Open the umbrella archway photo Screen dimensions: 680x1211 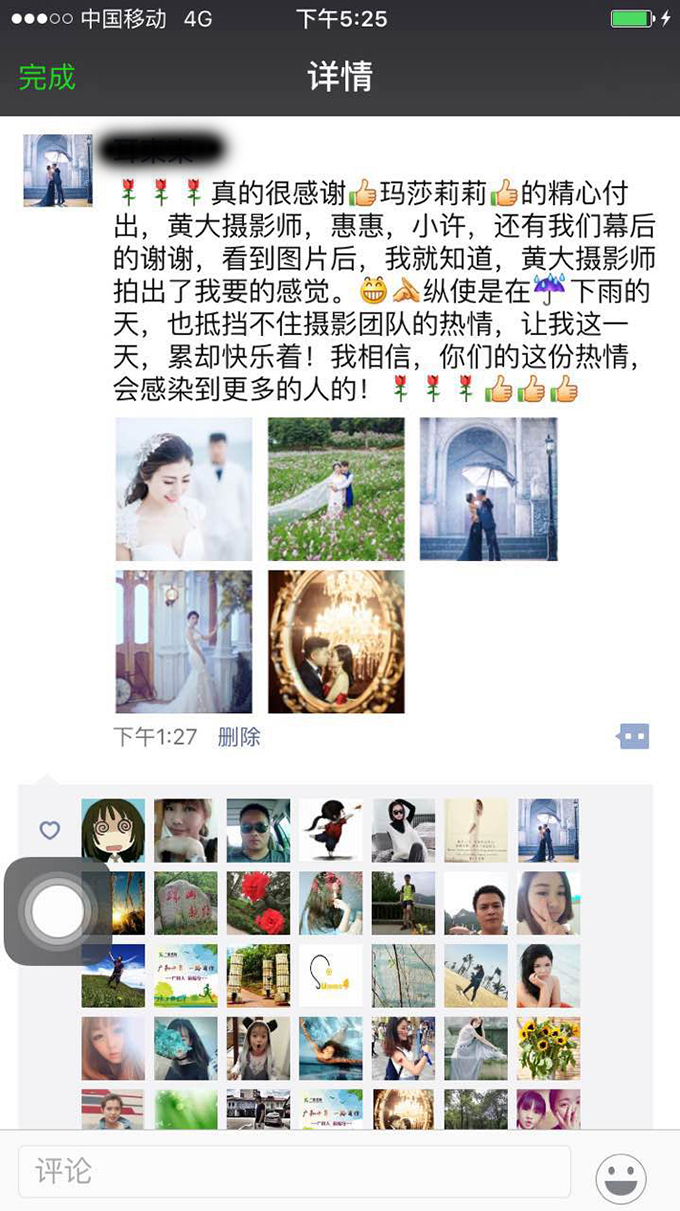pos(488,489)
